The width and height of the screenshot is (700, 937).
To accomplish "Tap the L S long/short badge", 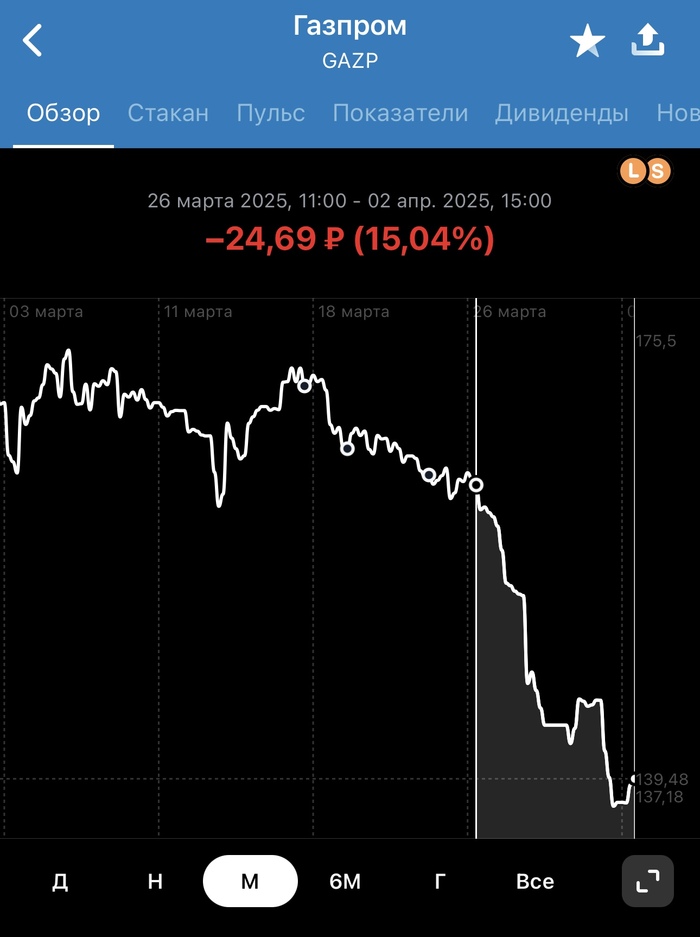I will click(644, 171).
